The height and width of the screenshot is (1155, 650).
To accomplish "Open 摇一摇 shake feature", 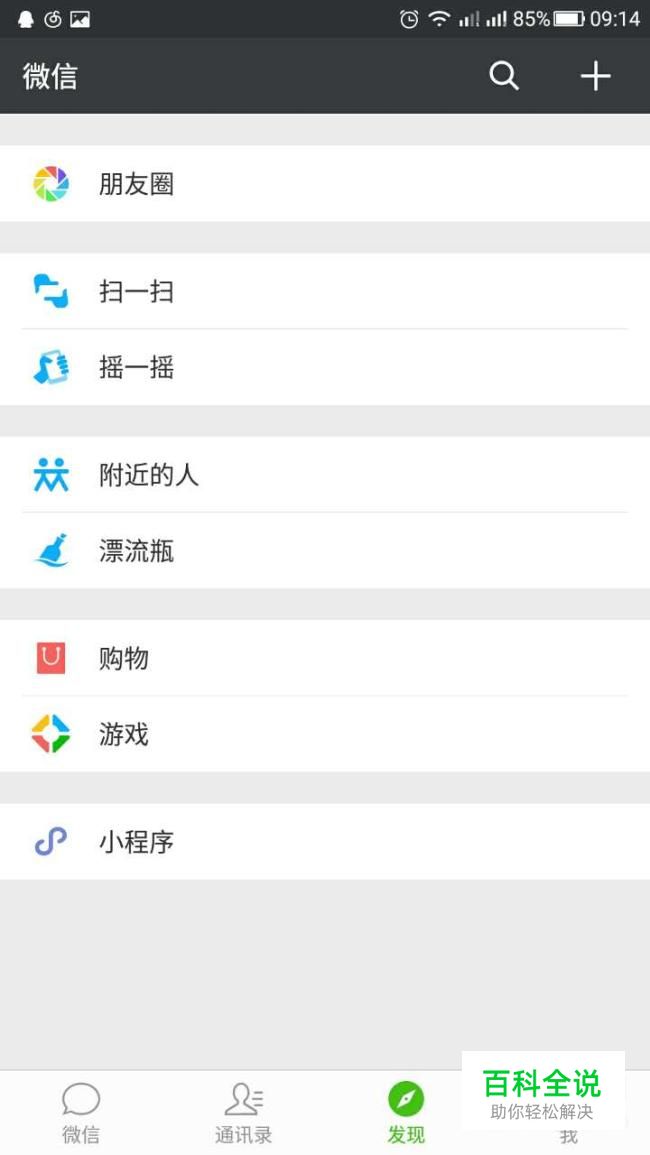I will click(325, 367).
